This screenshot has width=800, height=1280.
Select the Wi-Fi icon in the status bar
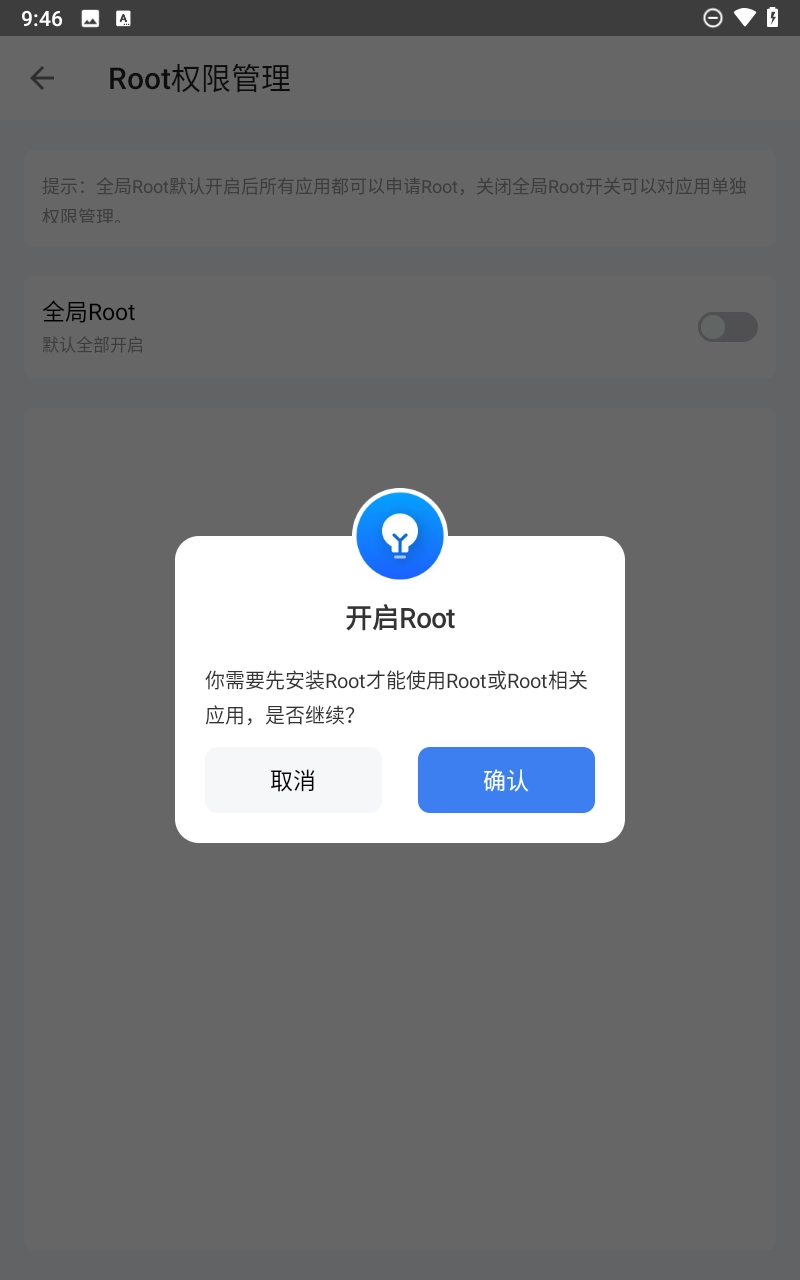tap(742, 17)
